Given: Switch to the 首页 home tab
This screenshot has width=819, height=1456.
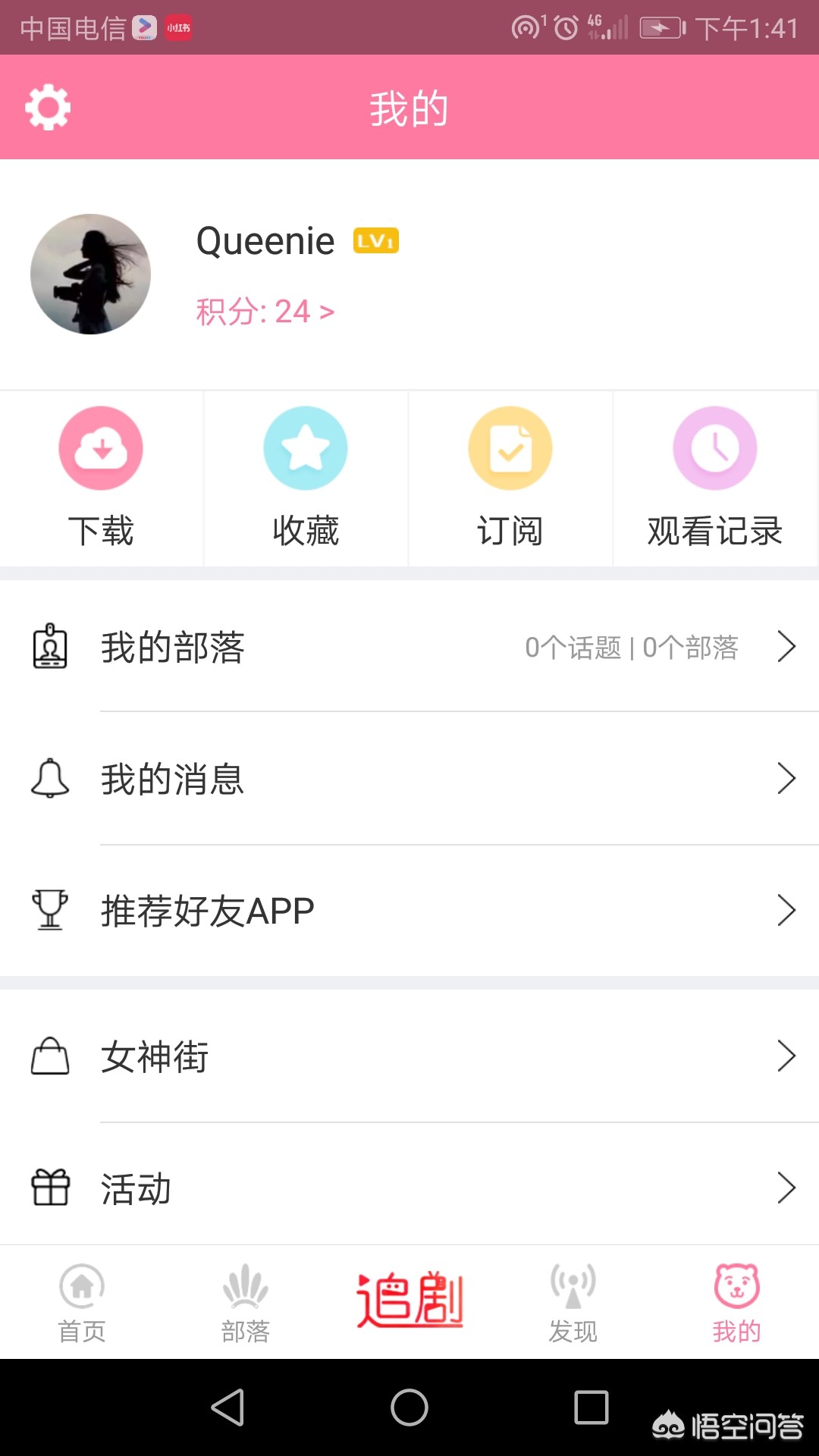Looking at the screenshot, I should pos(82,1302).
